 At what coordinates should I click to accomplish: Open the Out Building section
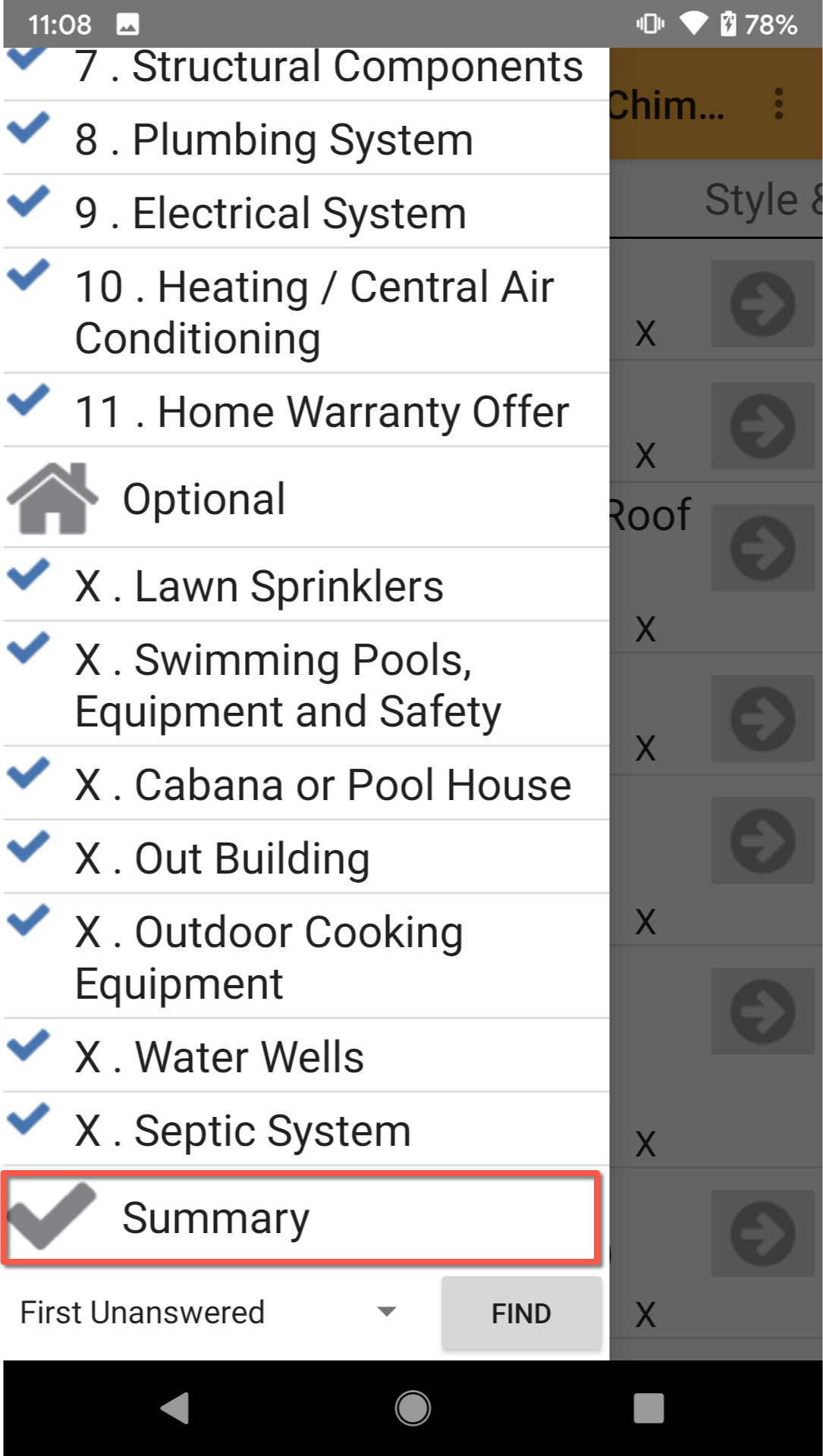303,858
